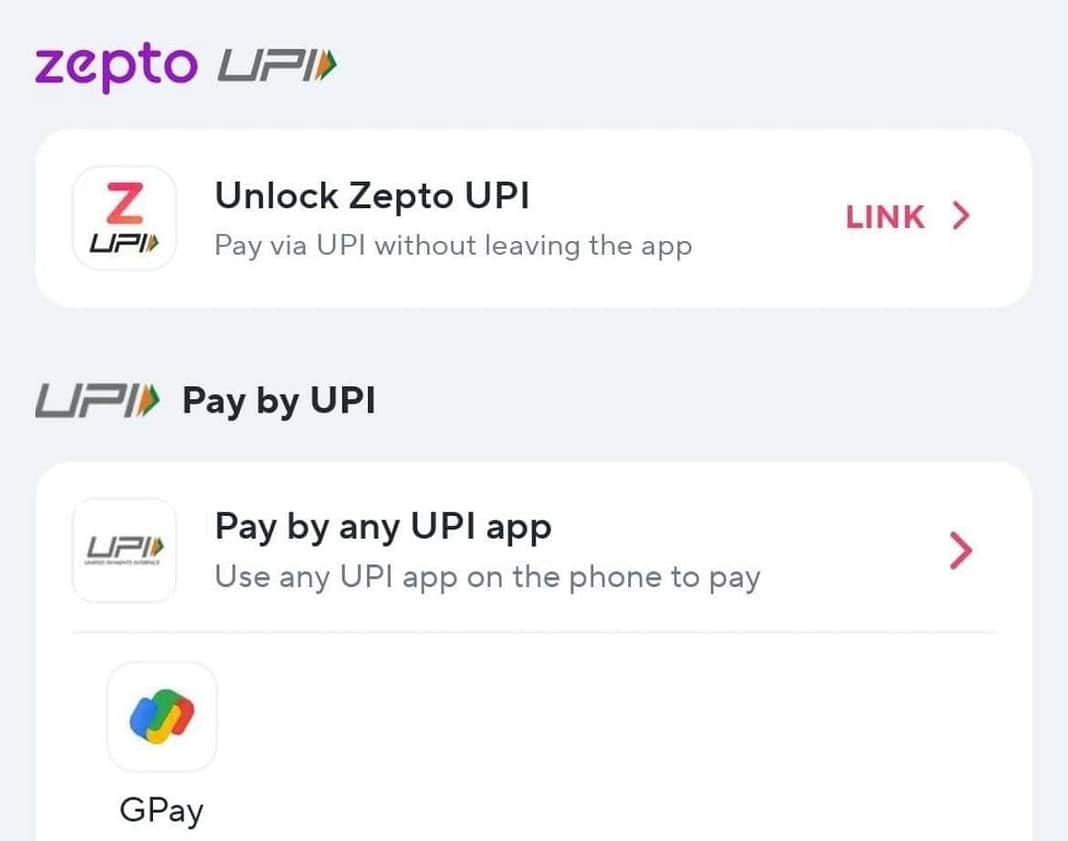
Task: Tap LINK to unlock Zepto UPI
Action: tap(906, 216)
